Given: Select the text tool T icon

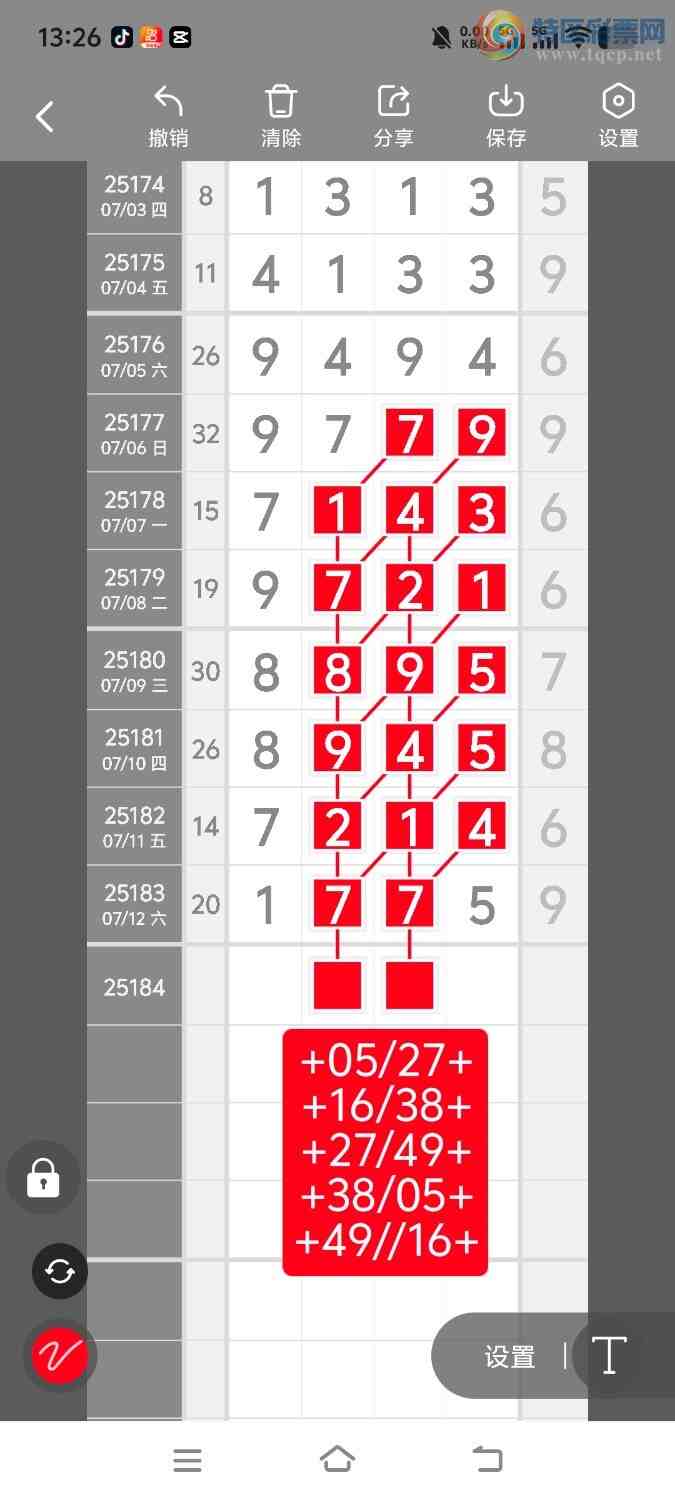Looking at the screenshot, I should pyautogui.click(x=609, y=1356).
